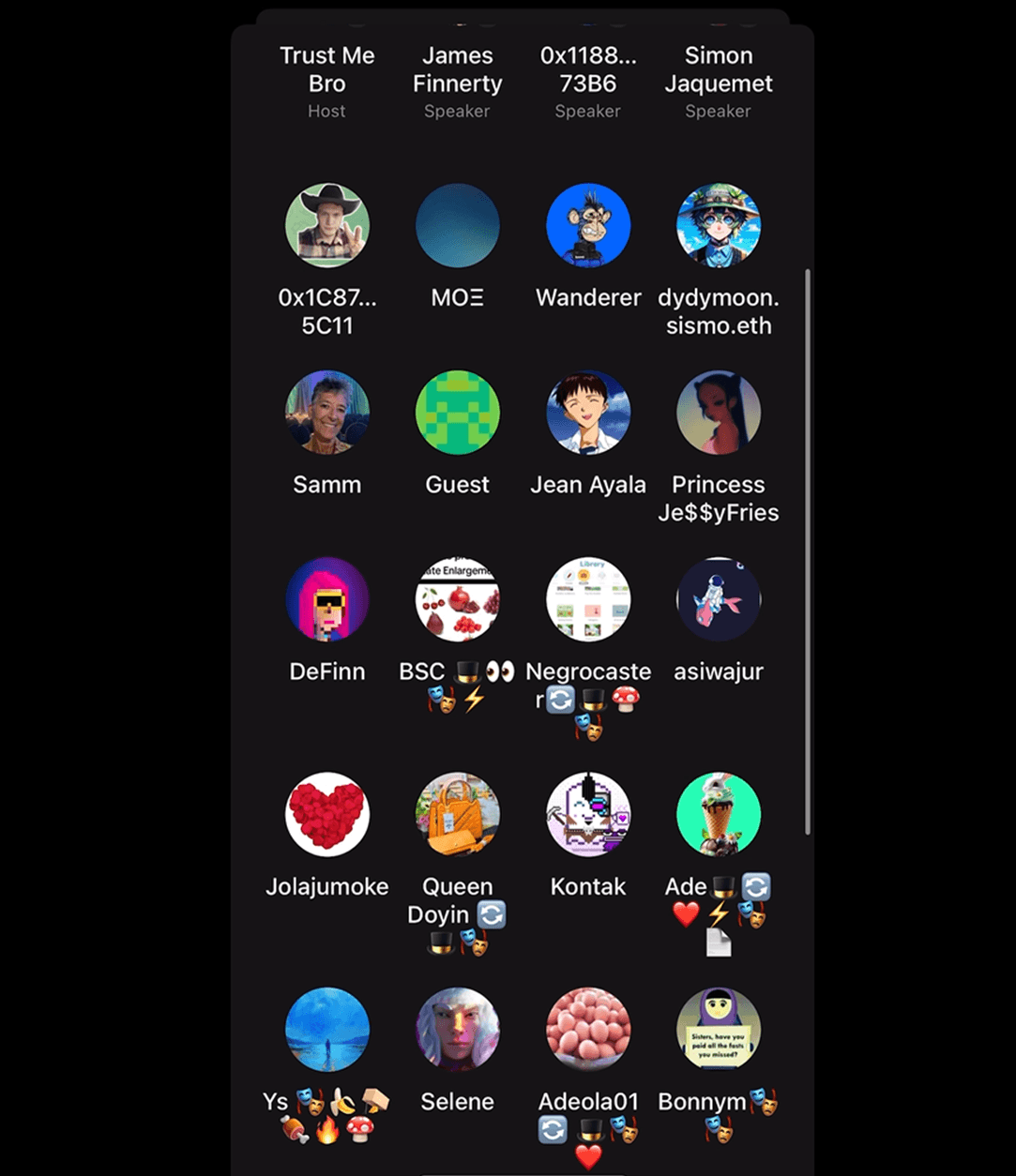The height and width of the screenshot is (1176, 1016).
Task: Open DeFinn's profile avatar
Action: [327, 599]
